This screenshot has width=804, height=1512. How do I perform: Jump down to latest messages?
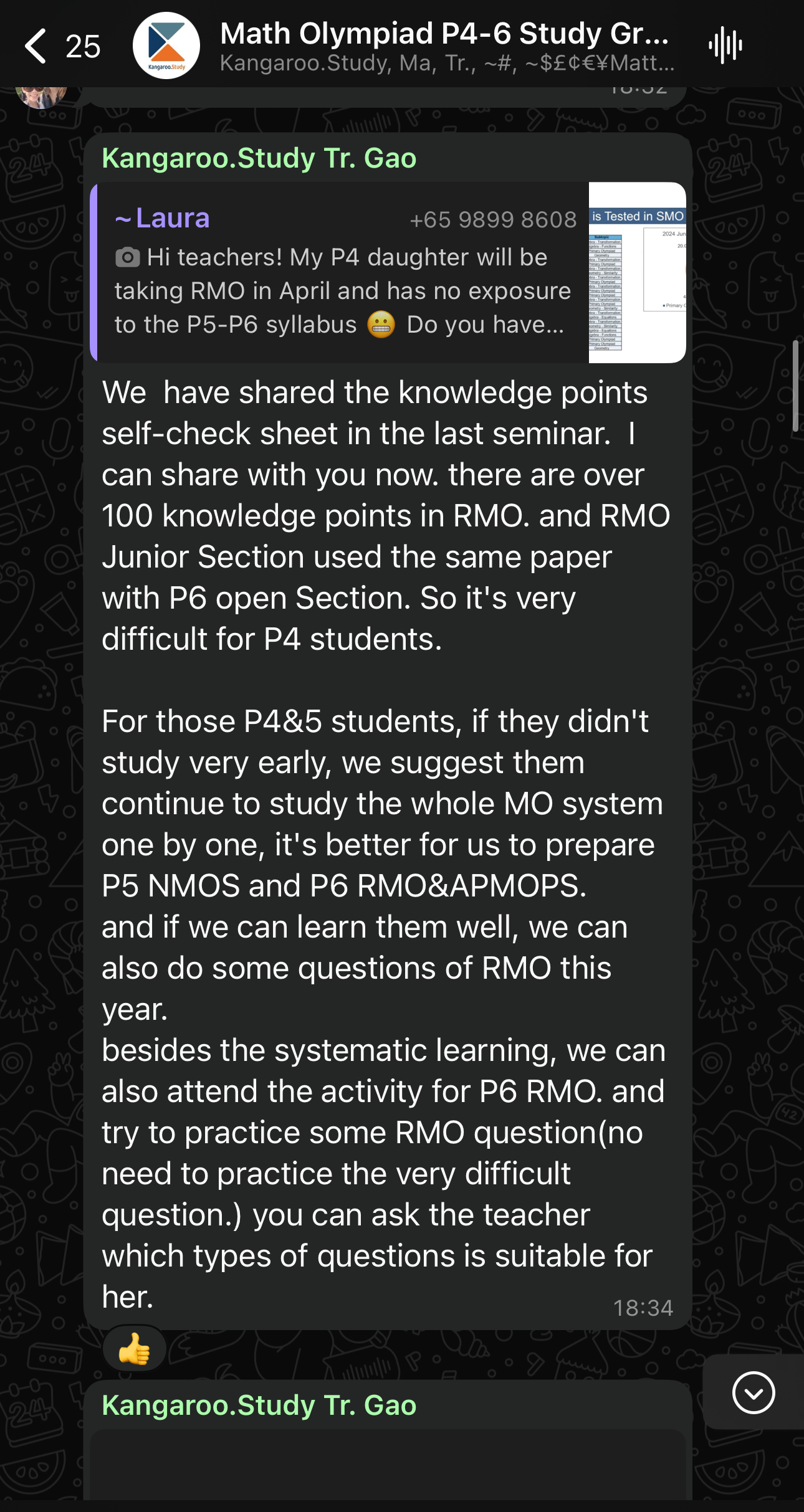click(754, 1392)
